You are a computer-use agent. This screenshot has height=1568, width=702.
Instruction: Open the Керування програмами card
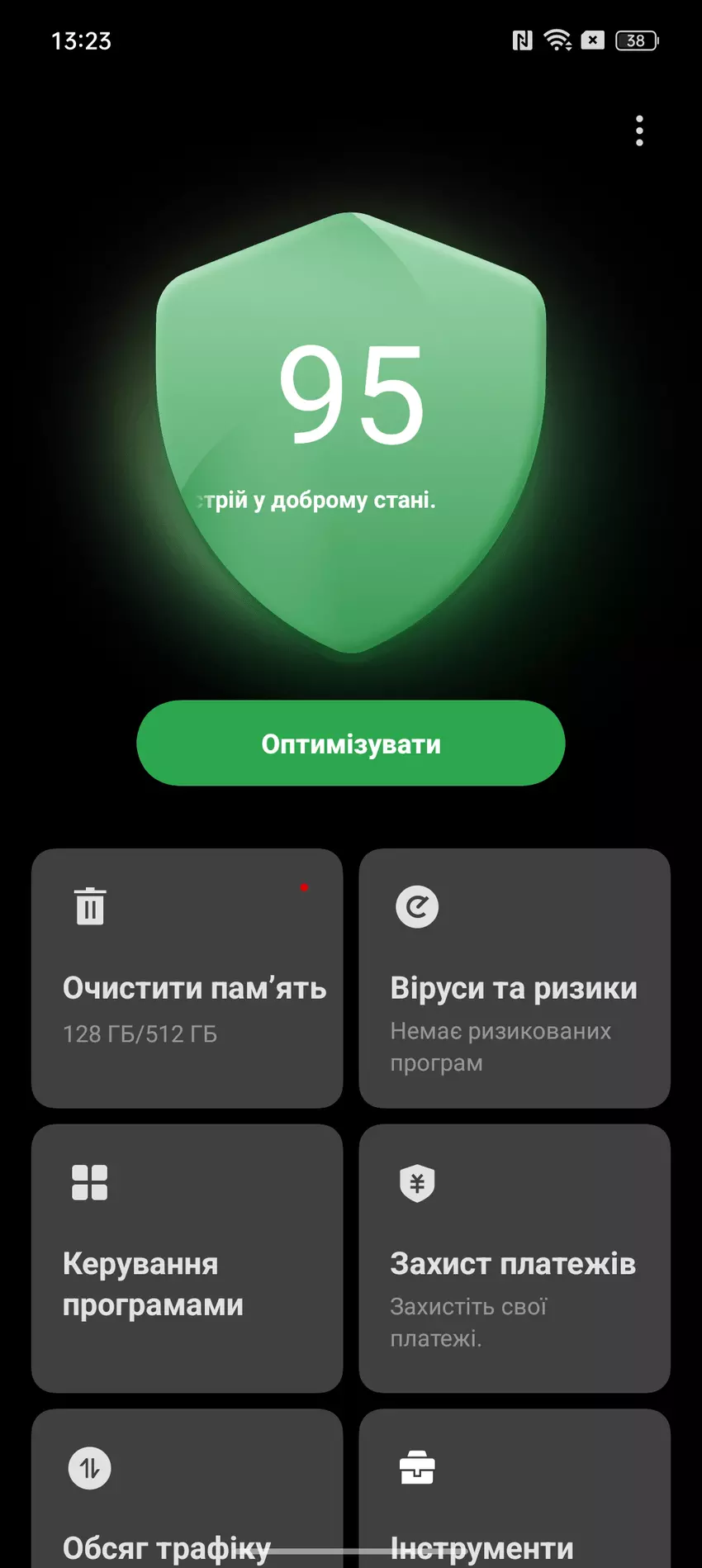click(x=187, y=1257)
